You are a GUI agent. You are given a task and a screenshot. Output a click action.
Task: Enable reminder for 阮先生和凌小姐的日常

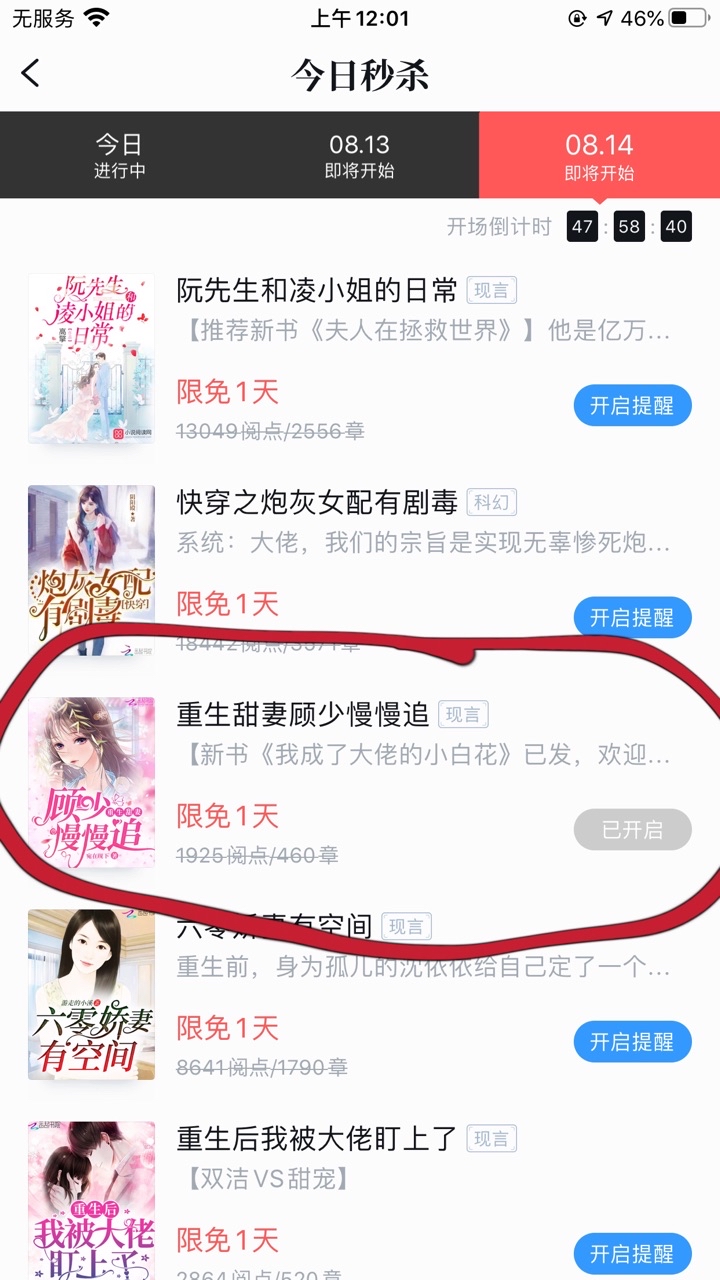coord(632,405)
